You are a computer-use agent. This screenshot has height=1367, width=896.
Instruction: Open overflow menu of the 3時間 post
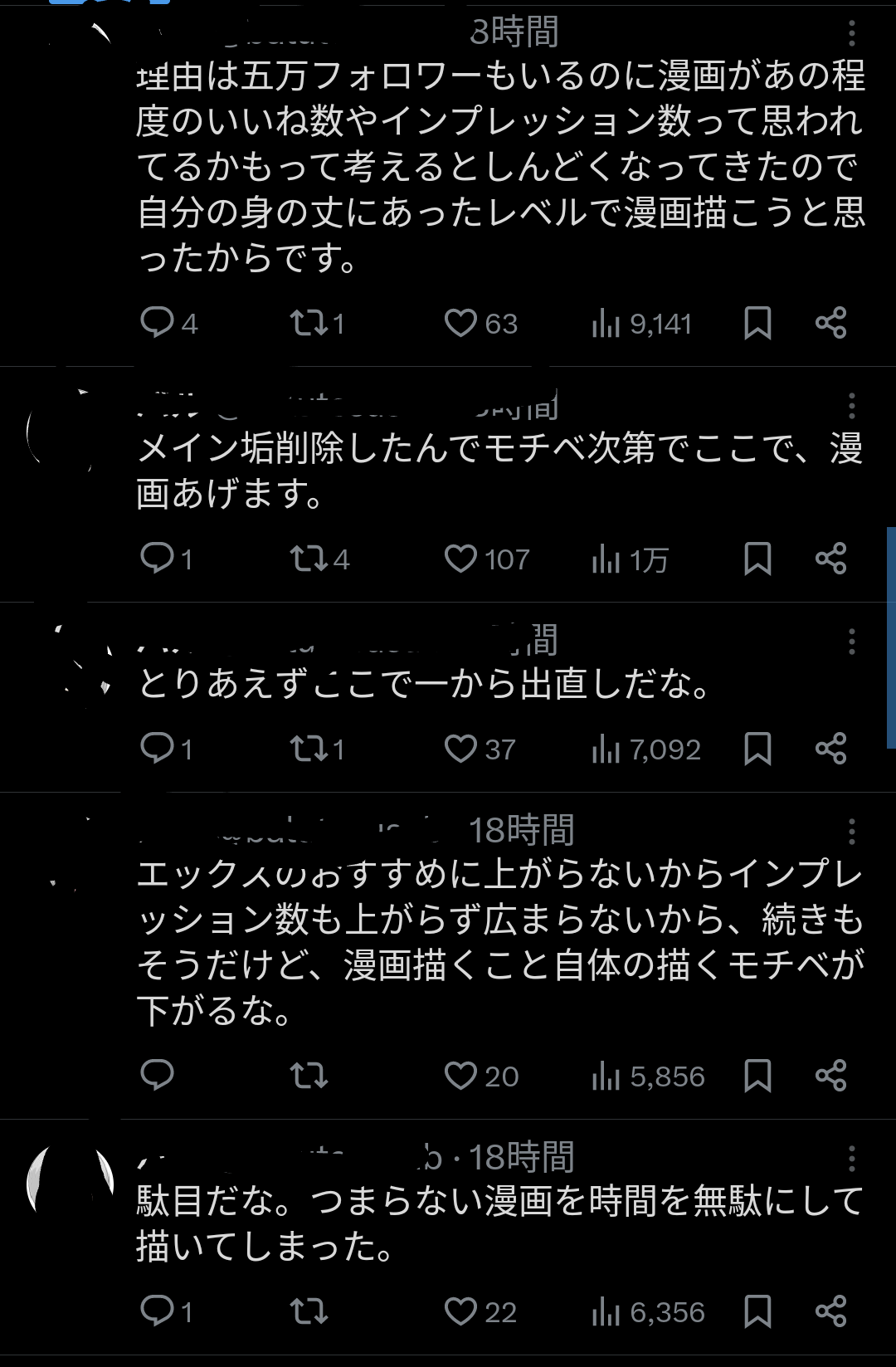852,33
